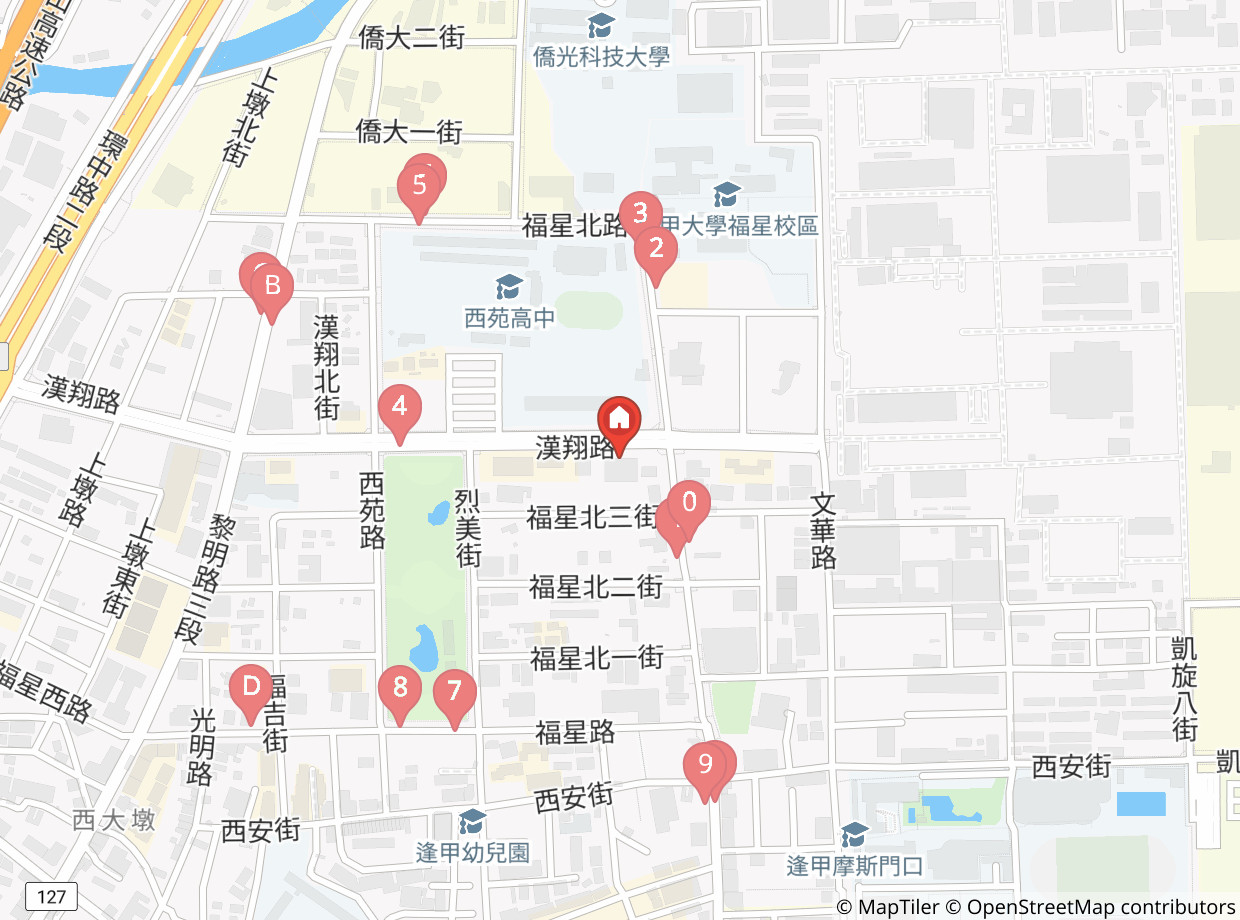Tap map marker D near 福吉街

tap(251, 694)
